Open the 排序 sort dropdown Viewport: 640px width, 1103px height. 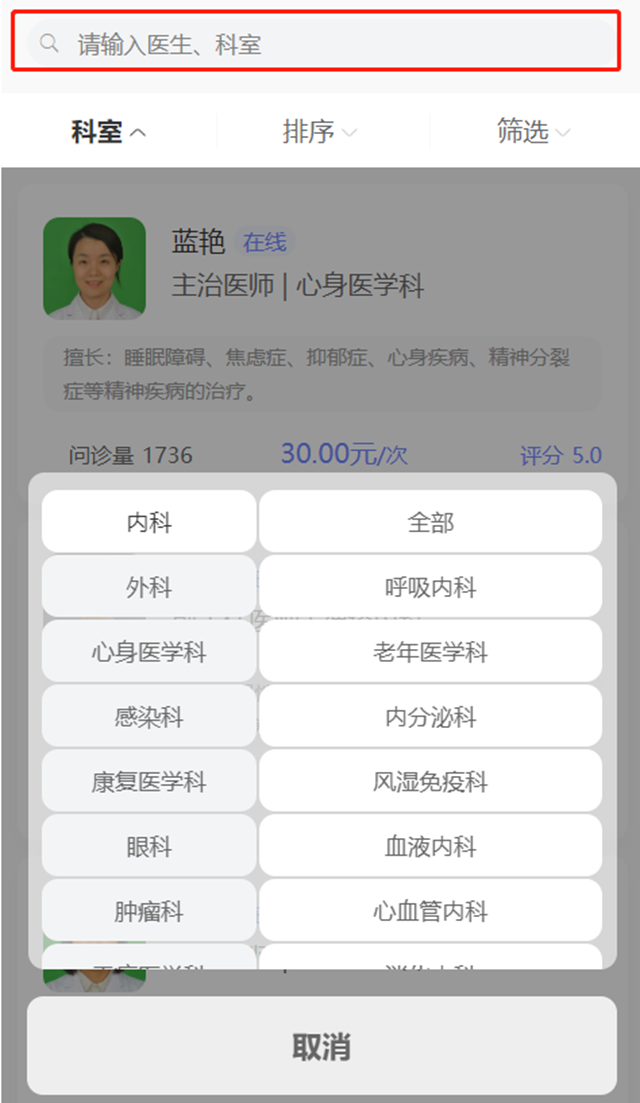pyautogui.click(x=319, y=132)
